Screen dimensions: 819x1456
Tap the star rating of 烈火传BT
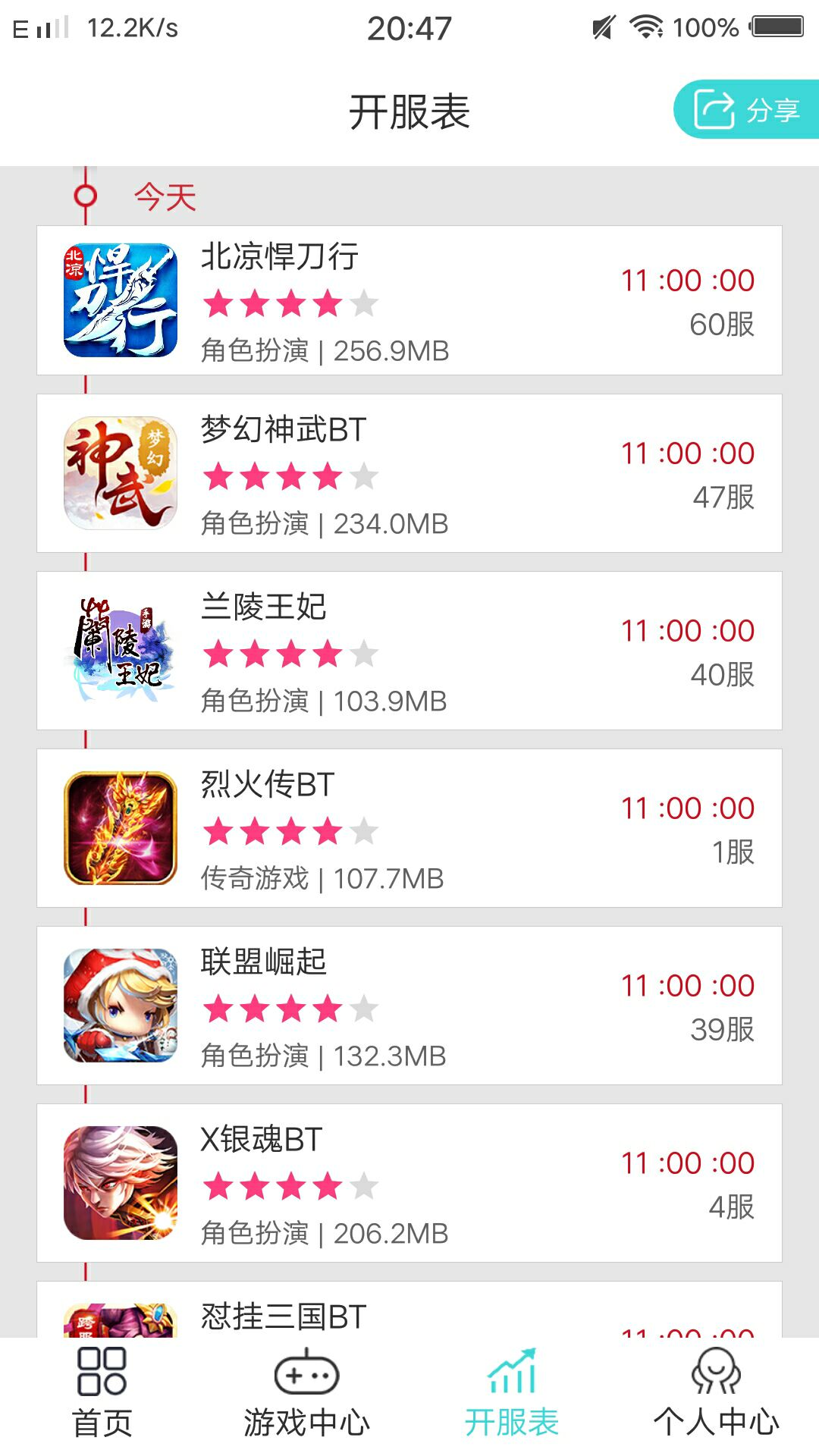[x=288, y=832]
